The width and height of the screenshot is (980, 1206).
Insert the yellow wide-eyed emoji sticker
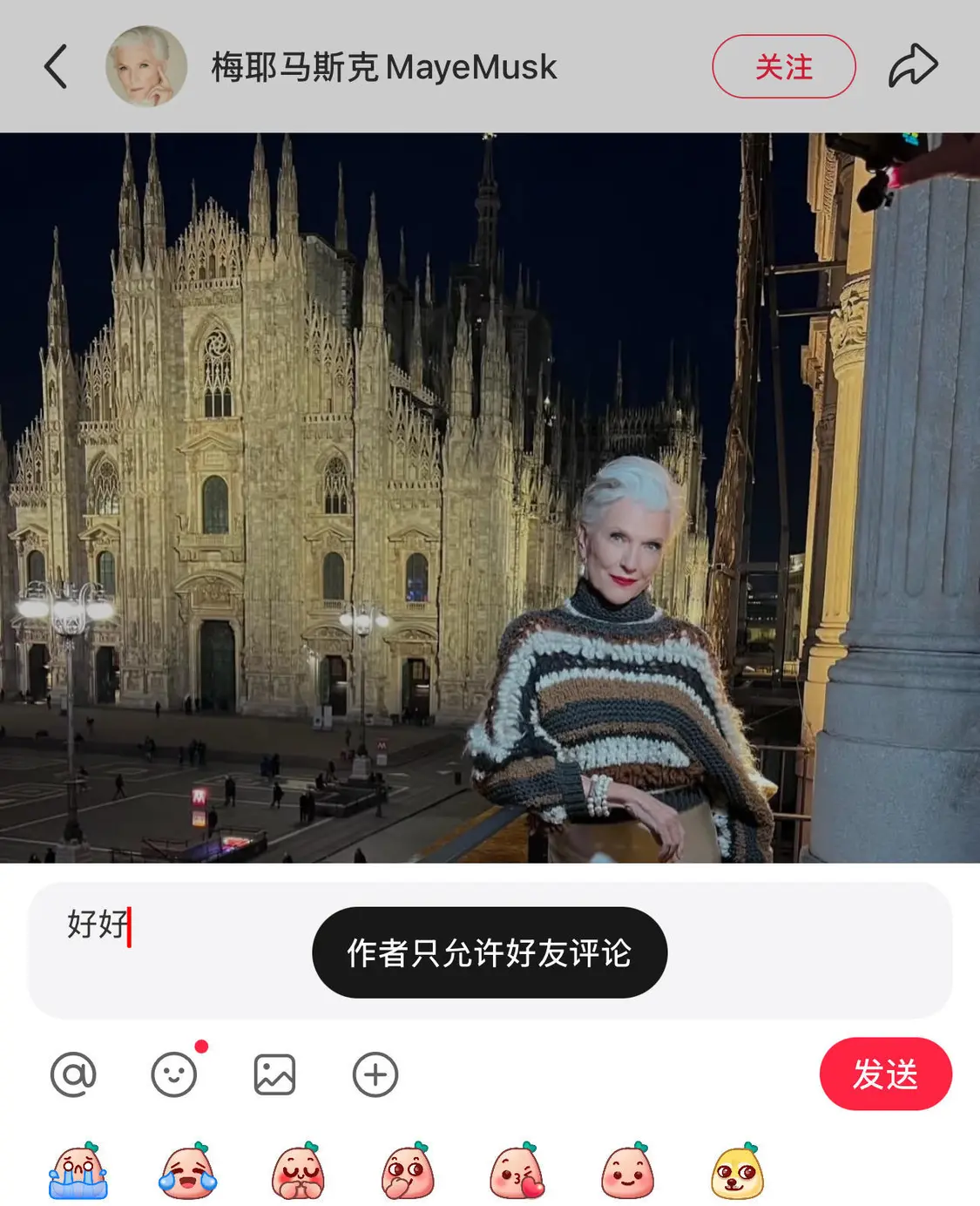737,1172
